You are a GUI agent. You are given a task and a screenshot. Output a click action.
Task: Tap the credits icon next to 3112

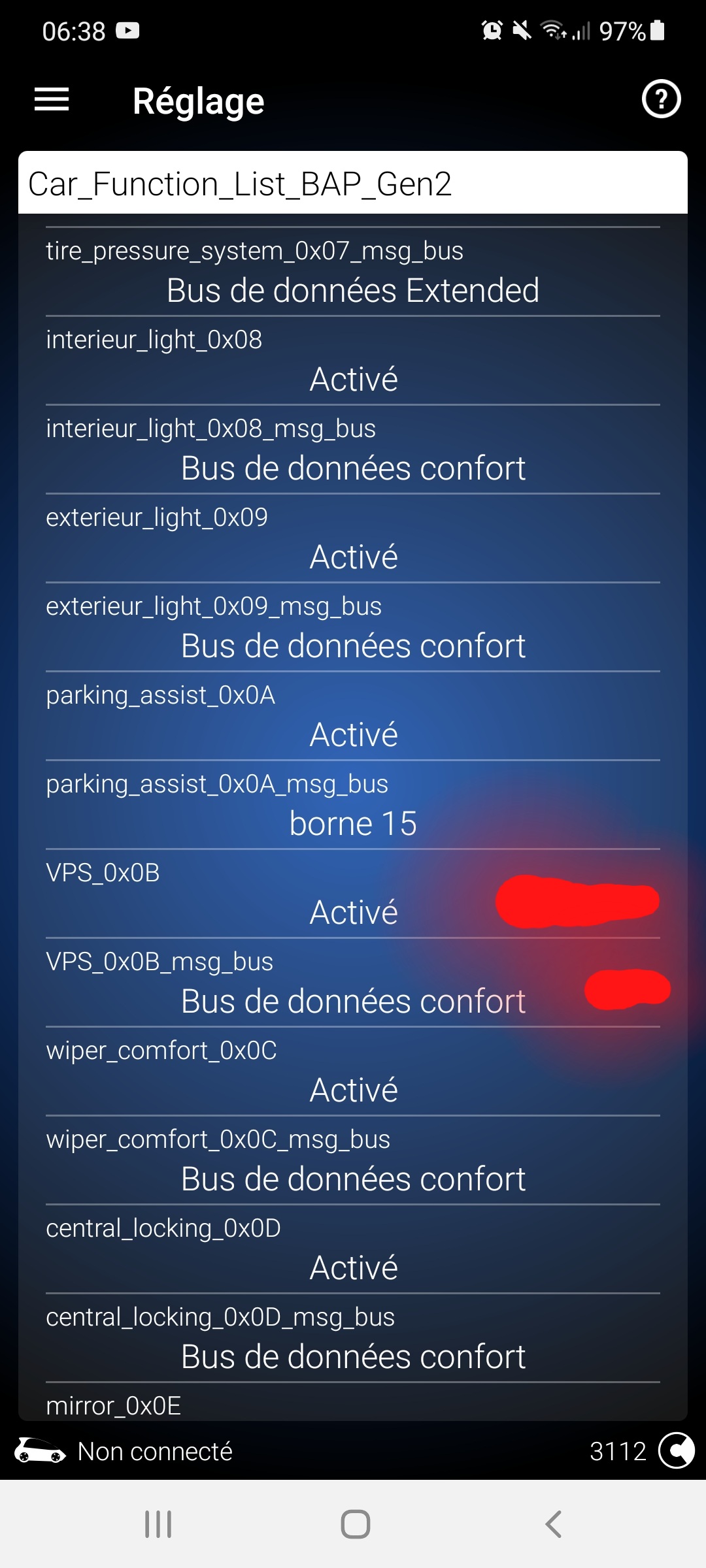(x=677, y=1450)
